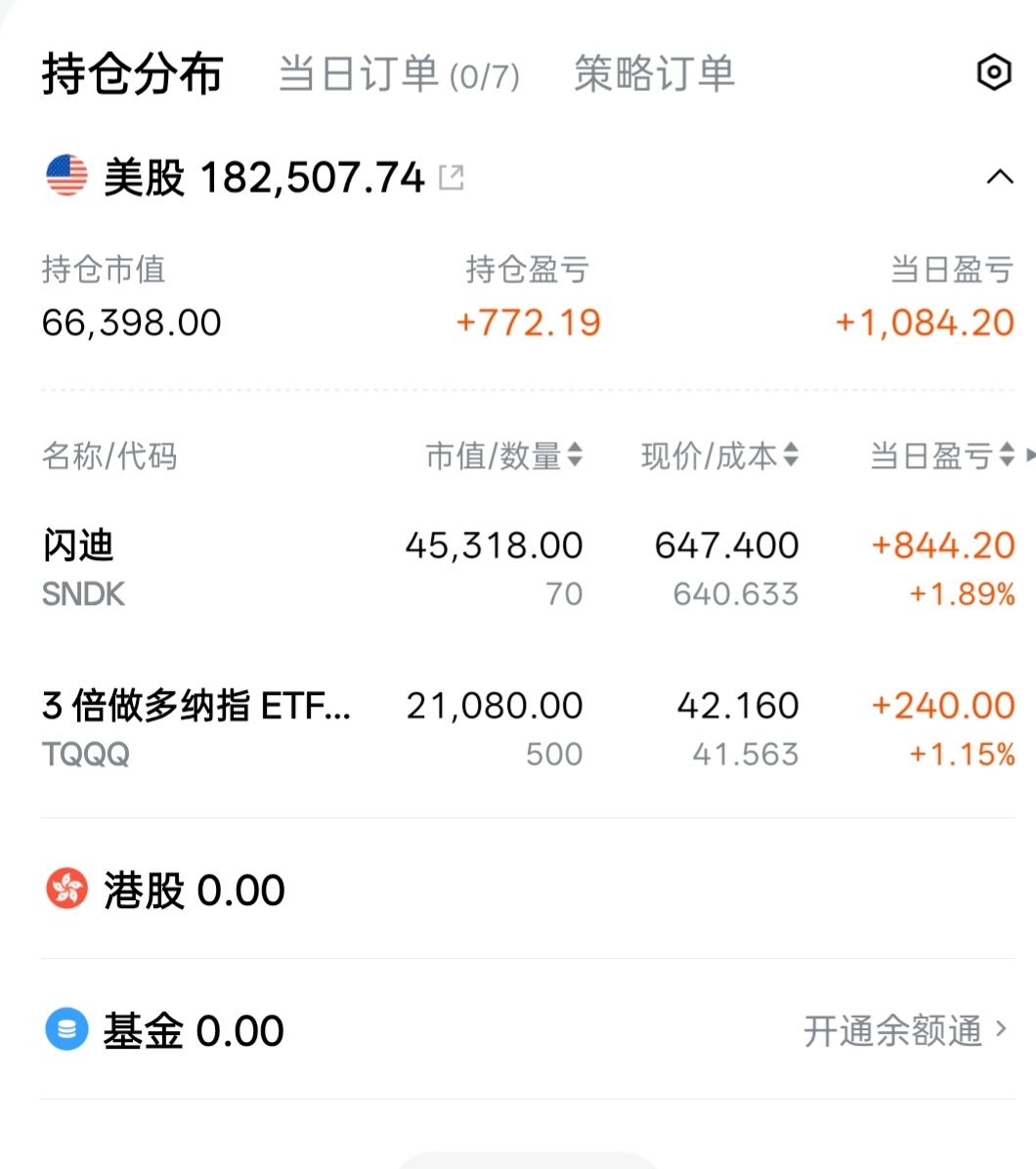Expand the 基金 section

click(x=166, y=1030)
